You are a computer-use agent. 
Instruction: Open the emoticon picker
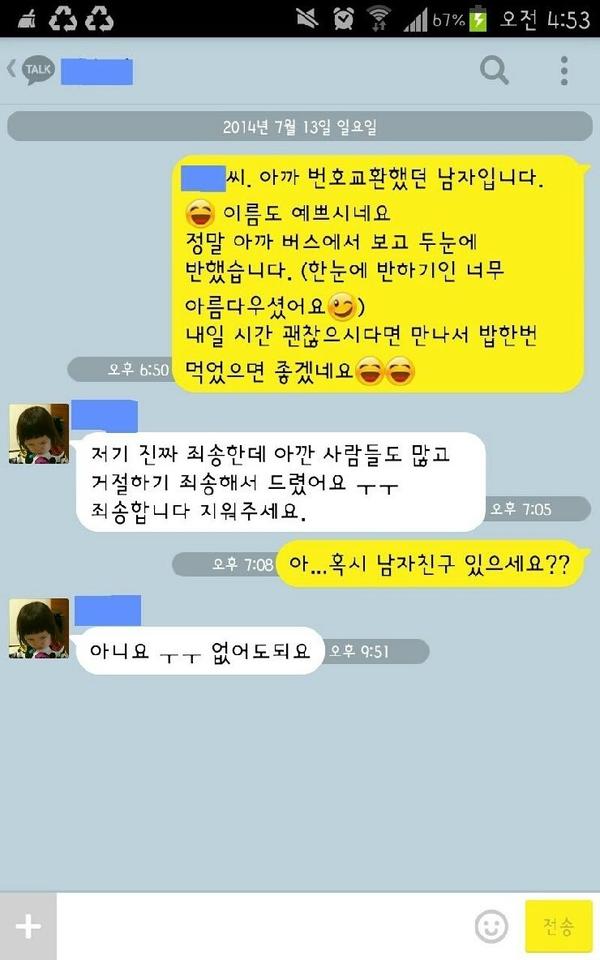(491, 927)
